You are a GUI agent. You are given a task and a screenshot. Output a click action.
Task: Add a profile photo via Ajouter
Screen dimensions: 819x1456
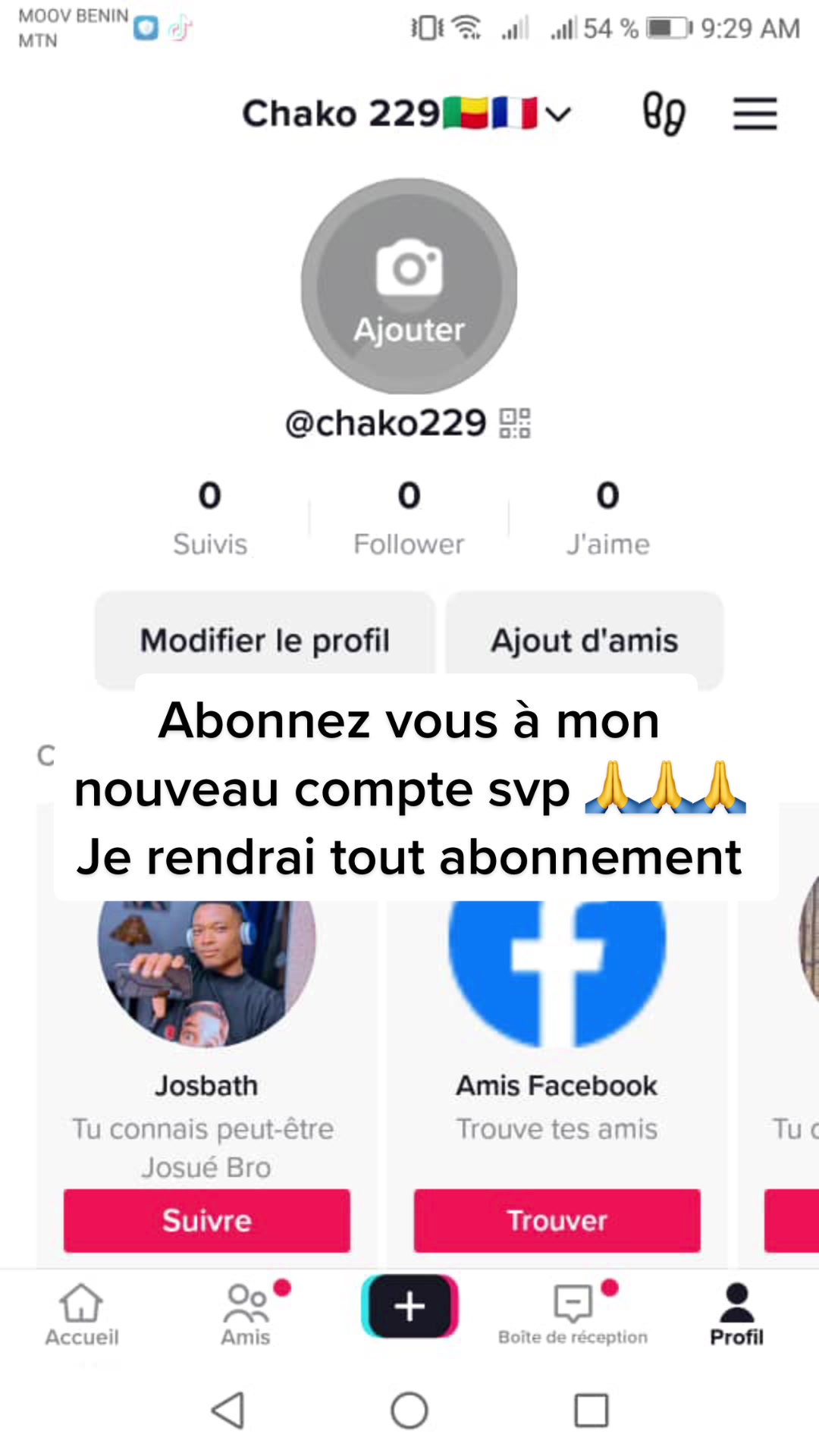(x=409, y=286)
